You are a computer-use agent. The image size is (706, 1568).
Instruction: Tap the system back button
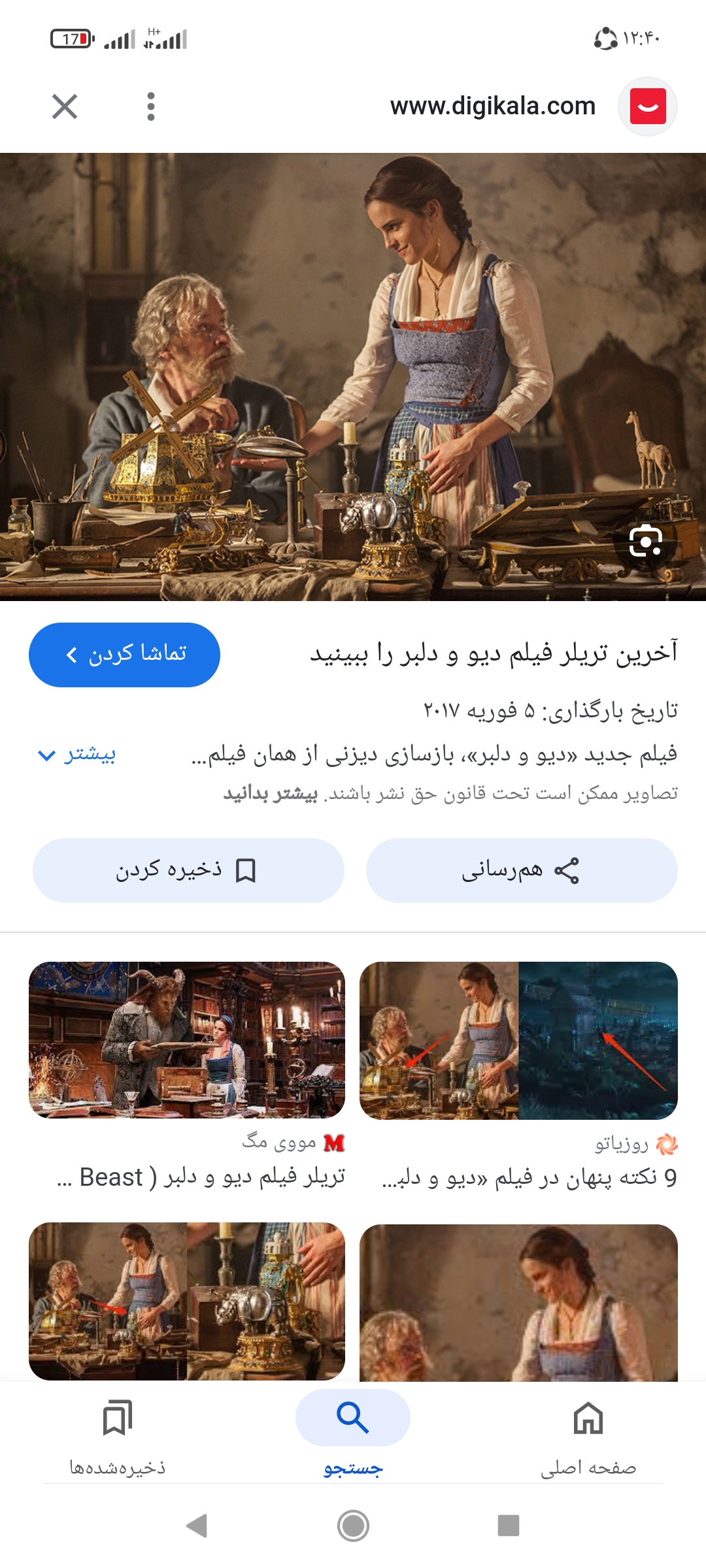(197, 1526)
